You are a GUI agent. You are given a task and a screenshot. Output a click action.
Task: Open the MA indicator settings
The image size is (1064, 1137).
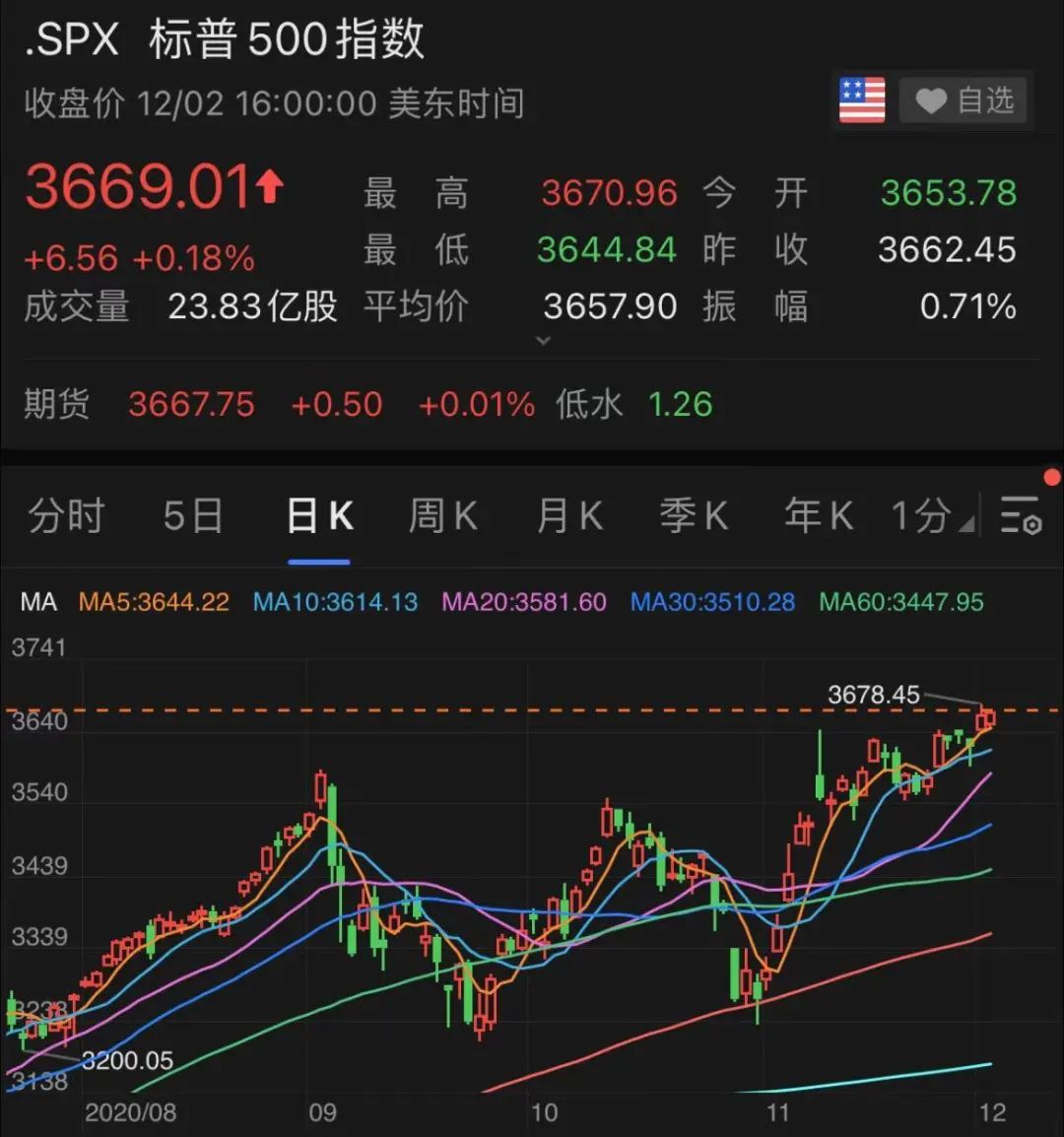38,602
